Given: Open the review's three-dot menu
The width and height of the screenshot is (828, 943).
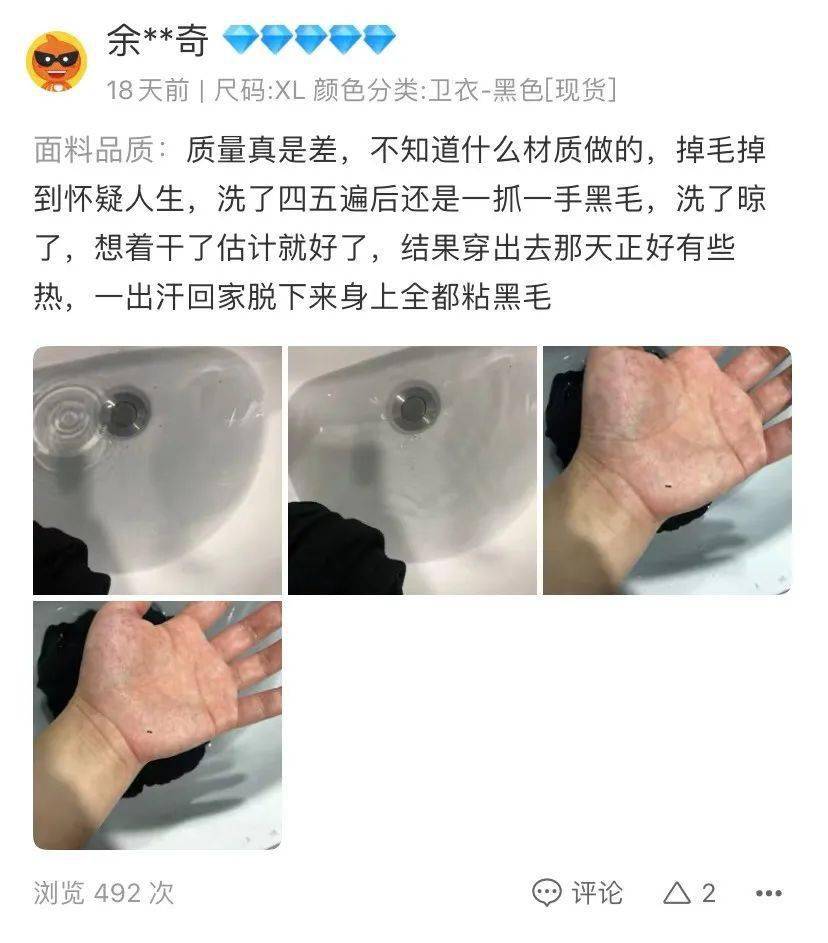Looking at the screenshot, I should [x=768, y=892].
